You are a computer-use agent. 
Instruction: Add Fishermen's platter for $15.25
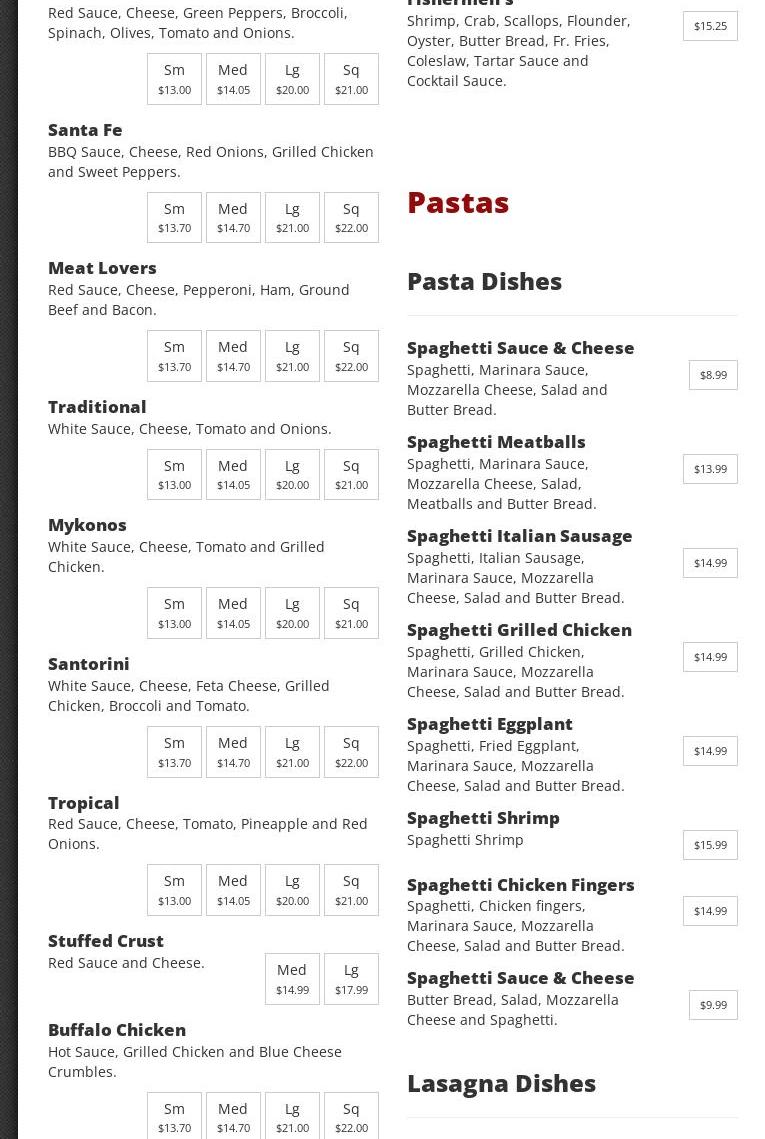pos(710,26)
